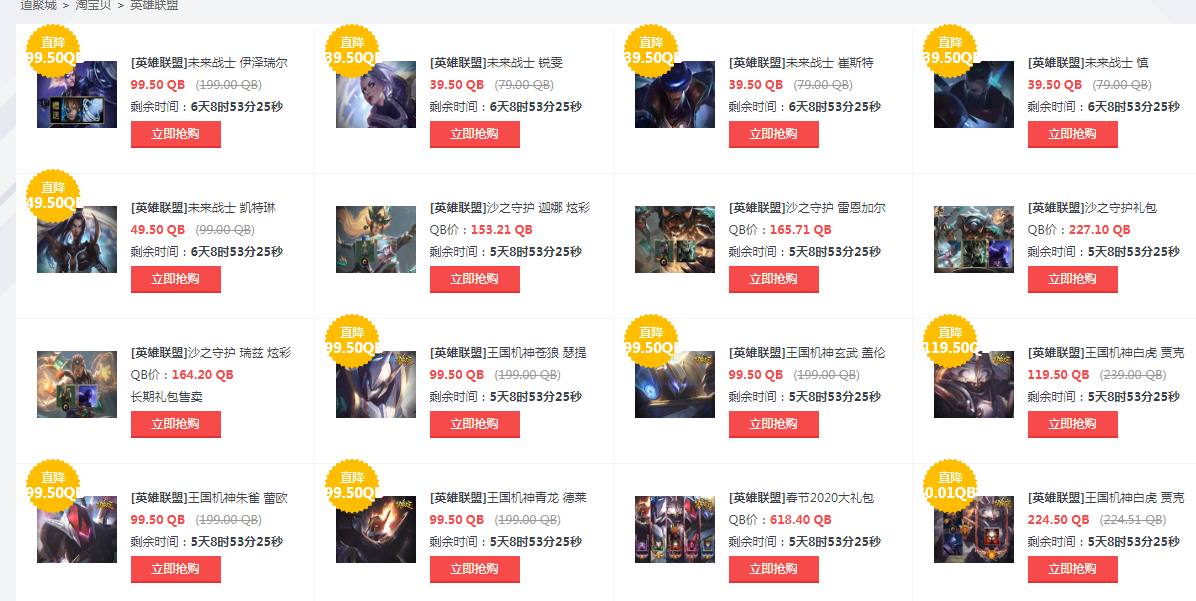This screenshot has height=601, width=1196.
Task: Tap 立即抢购 for 王国机神朱雀 蕾欧
Action: (175, 569)
